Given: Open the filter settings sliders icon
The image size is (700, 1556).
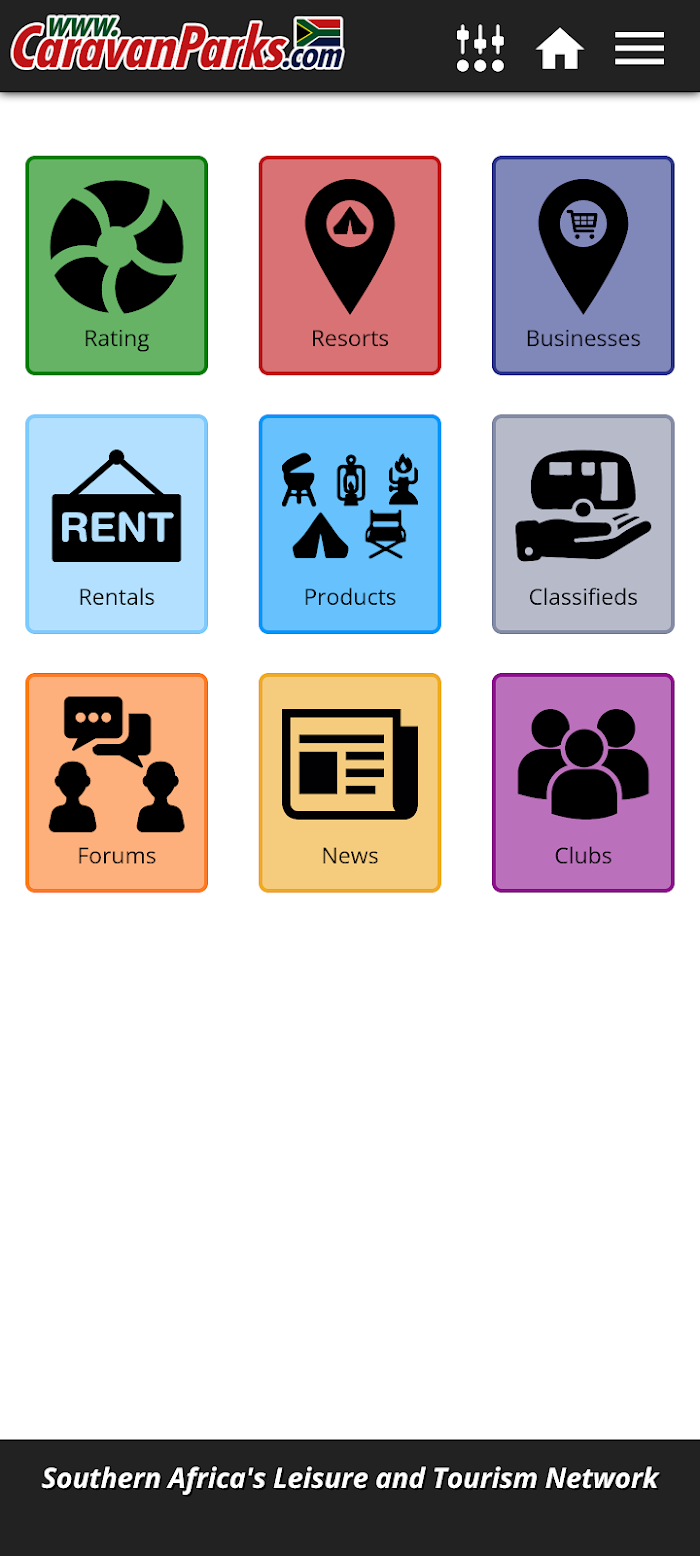Looking at the screenshot, I should click(480, 48).
